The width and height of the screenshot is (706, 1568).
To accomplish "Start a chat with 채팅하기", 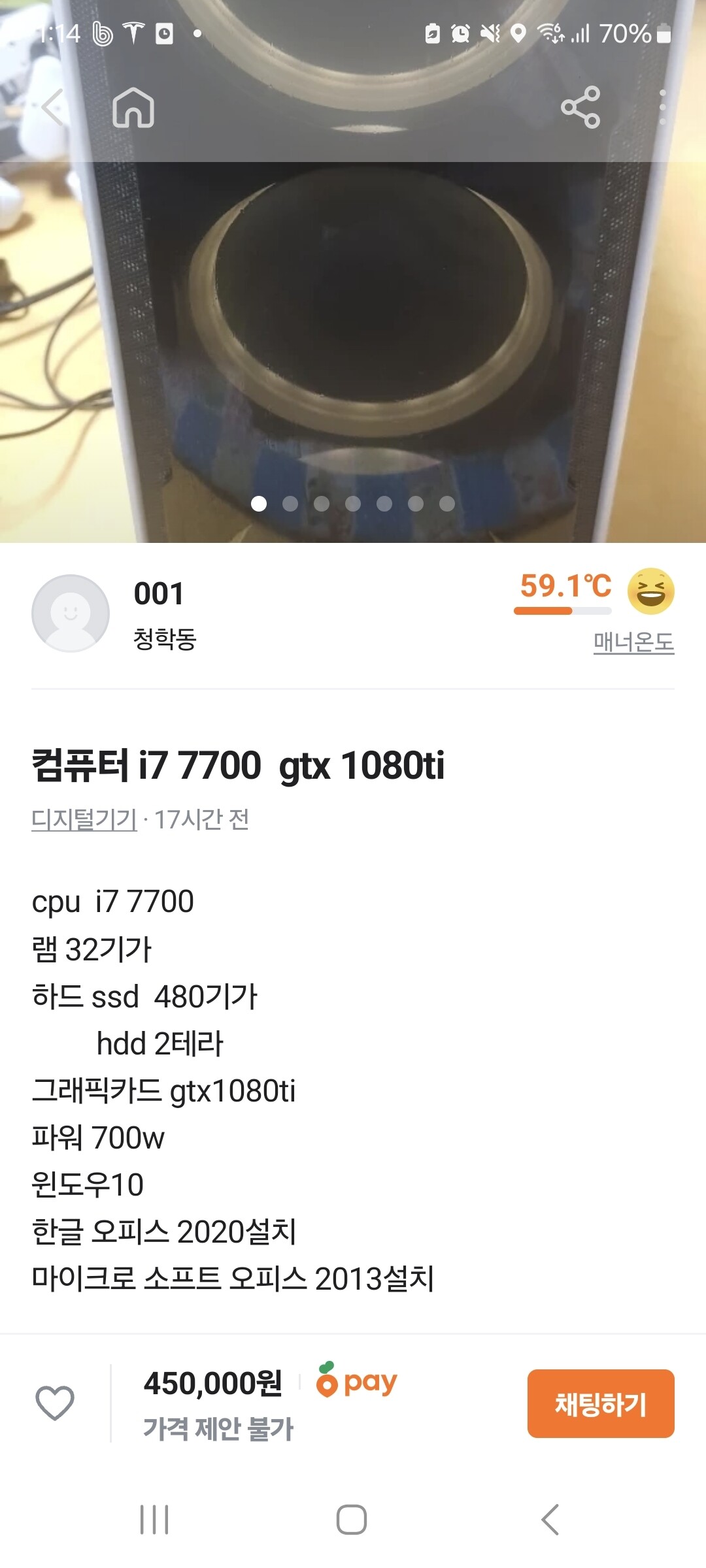I will coord(601,1404).
